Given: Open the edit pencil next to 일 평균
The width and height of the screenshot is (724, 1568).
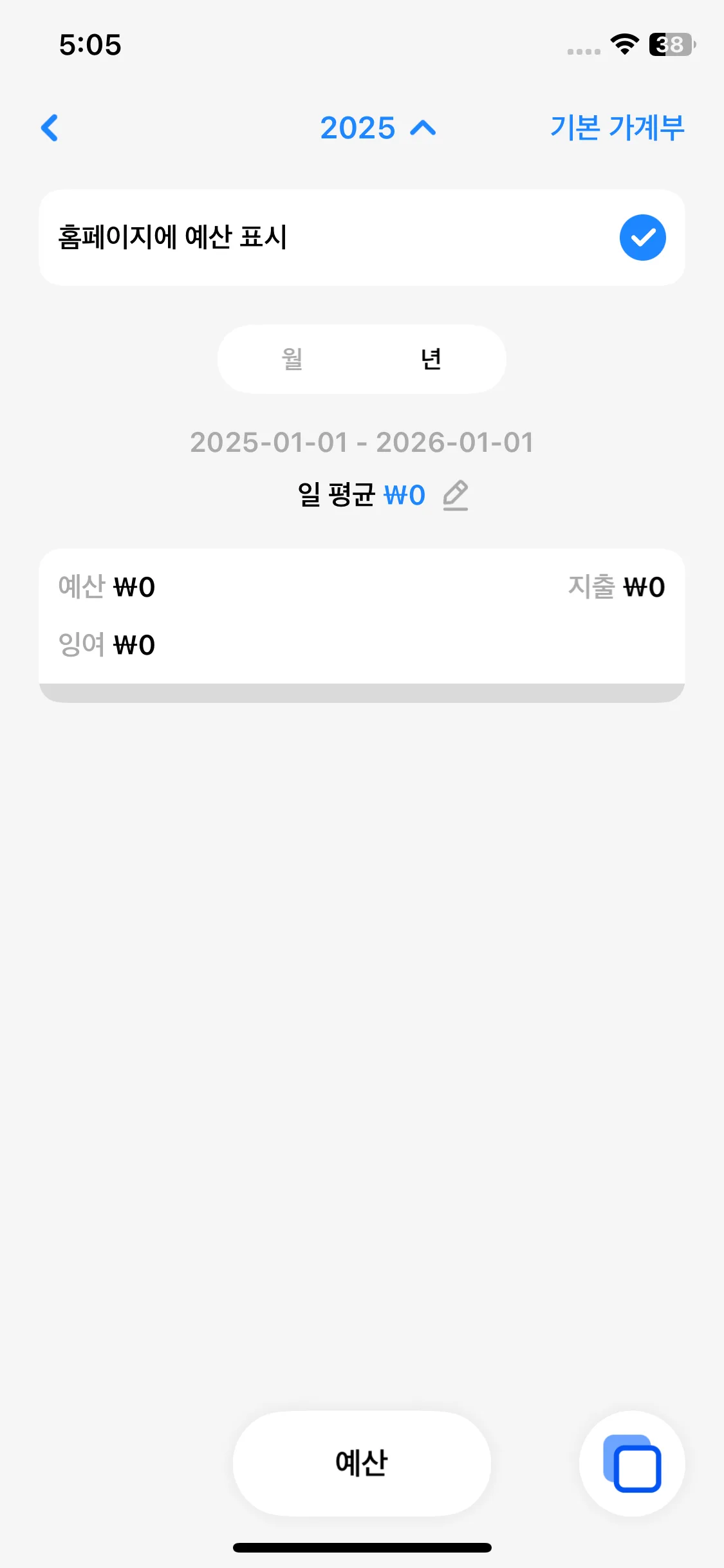Looking at the screenshot, I should pos(456,495).
